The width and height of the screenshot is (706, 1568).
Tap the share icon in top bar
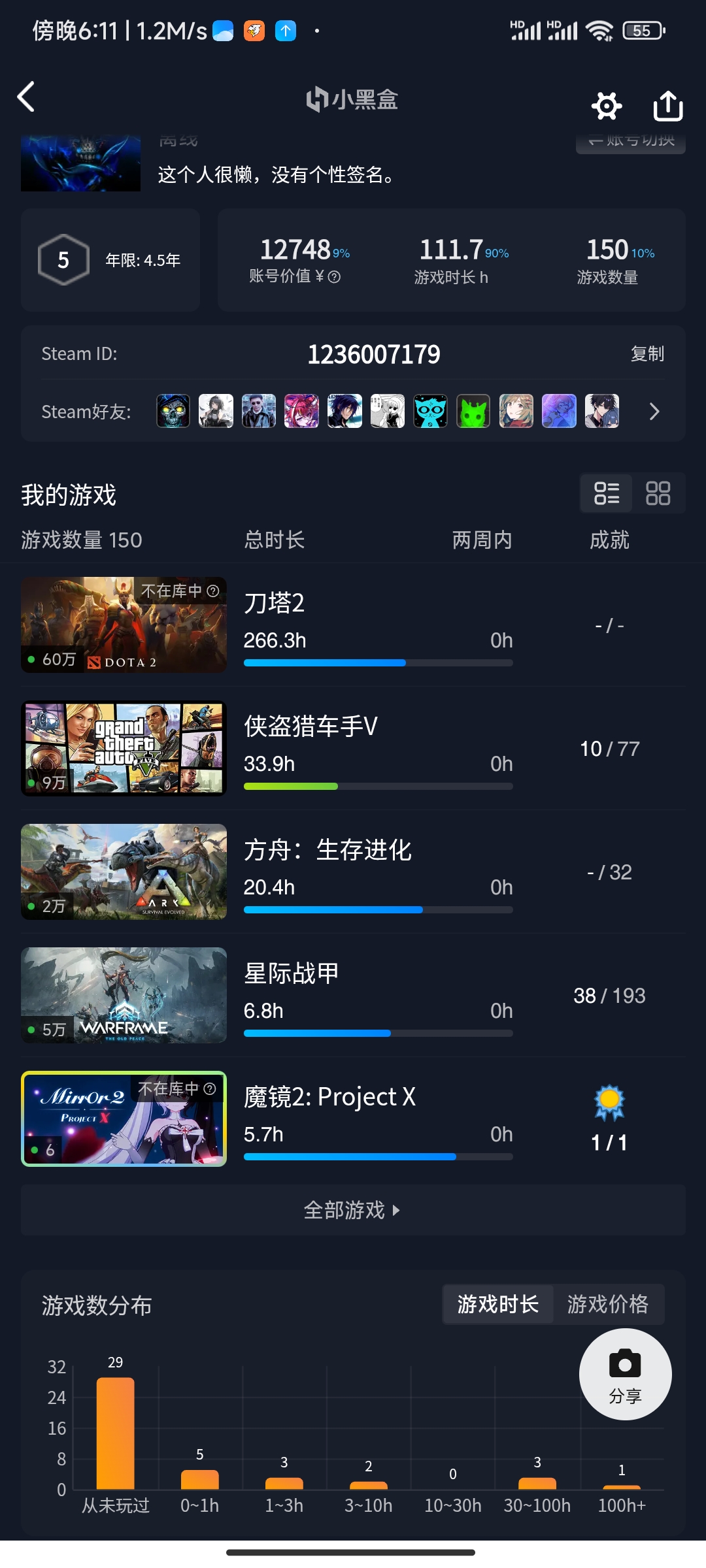click(667, 105)
